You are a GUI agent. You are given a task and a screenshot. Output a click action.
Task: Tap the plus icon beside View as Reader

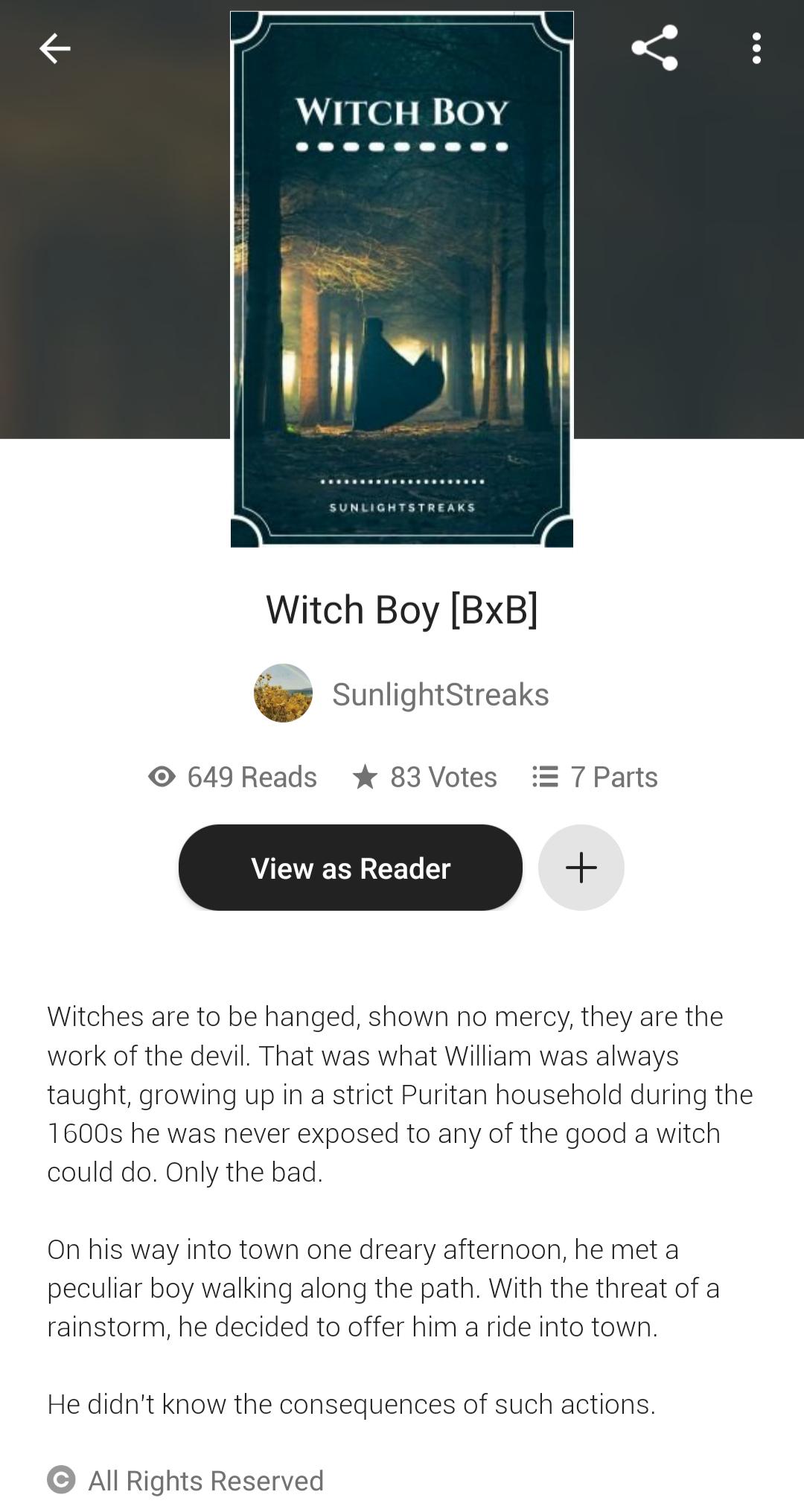tap(580, 867)
